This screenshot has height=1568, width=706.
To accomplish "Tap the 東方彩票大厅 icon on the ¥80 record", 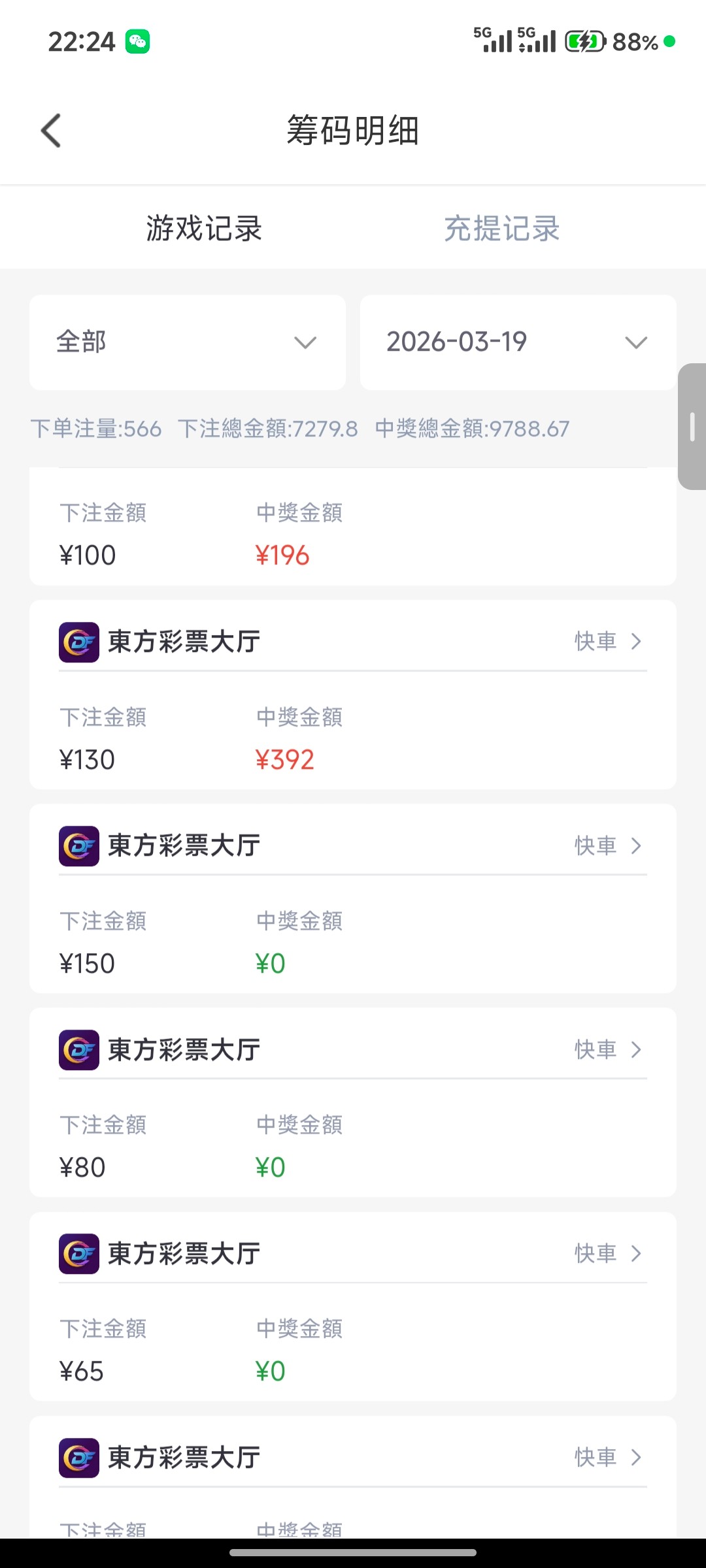I will 78,1049.
